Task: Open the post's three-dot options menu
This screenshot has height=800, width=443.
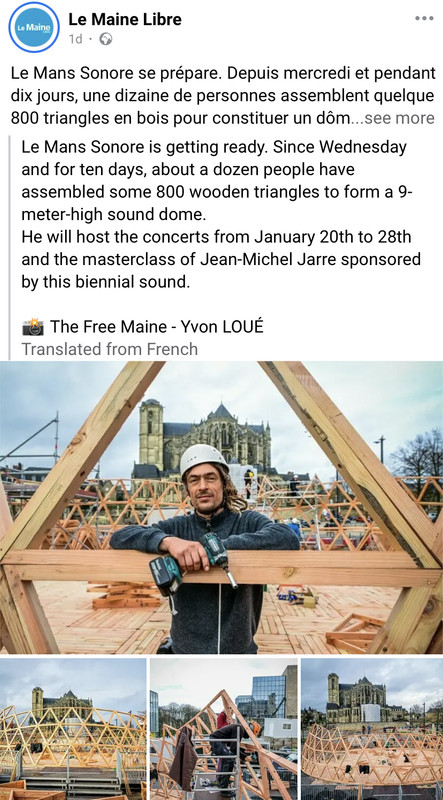Action: coord(424,18)
